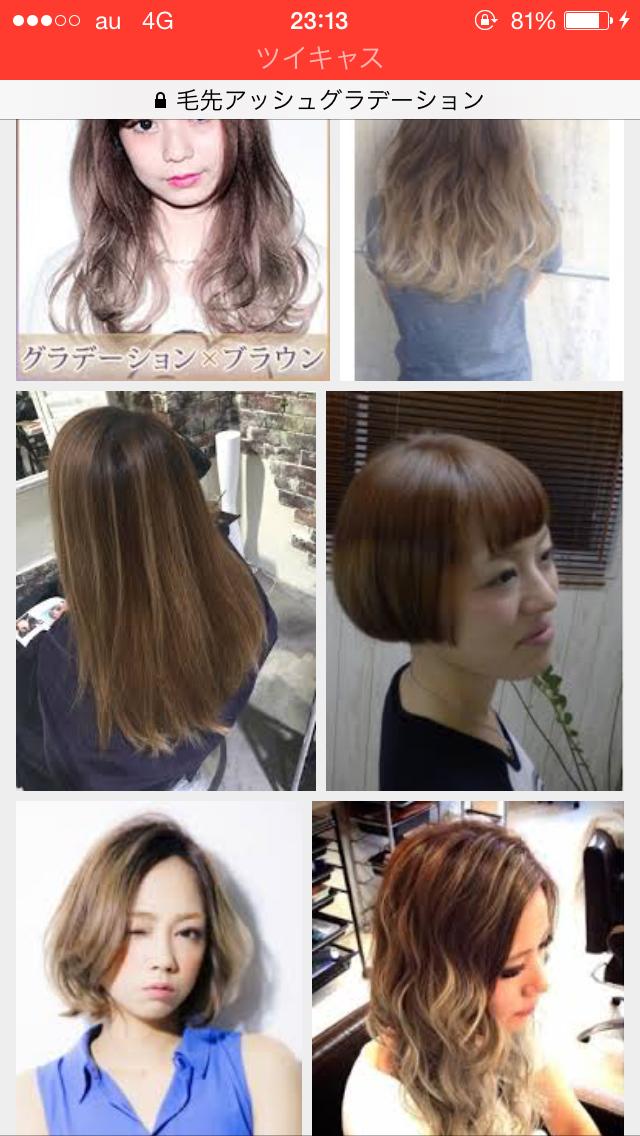The image size is (640, 1136).
Task: Select the blonde bob with blue shirt image
Action: [x=158, y=966]
